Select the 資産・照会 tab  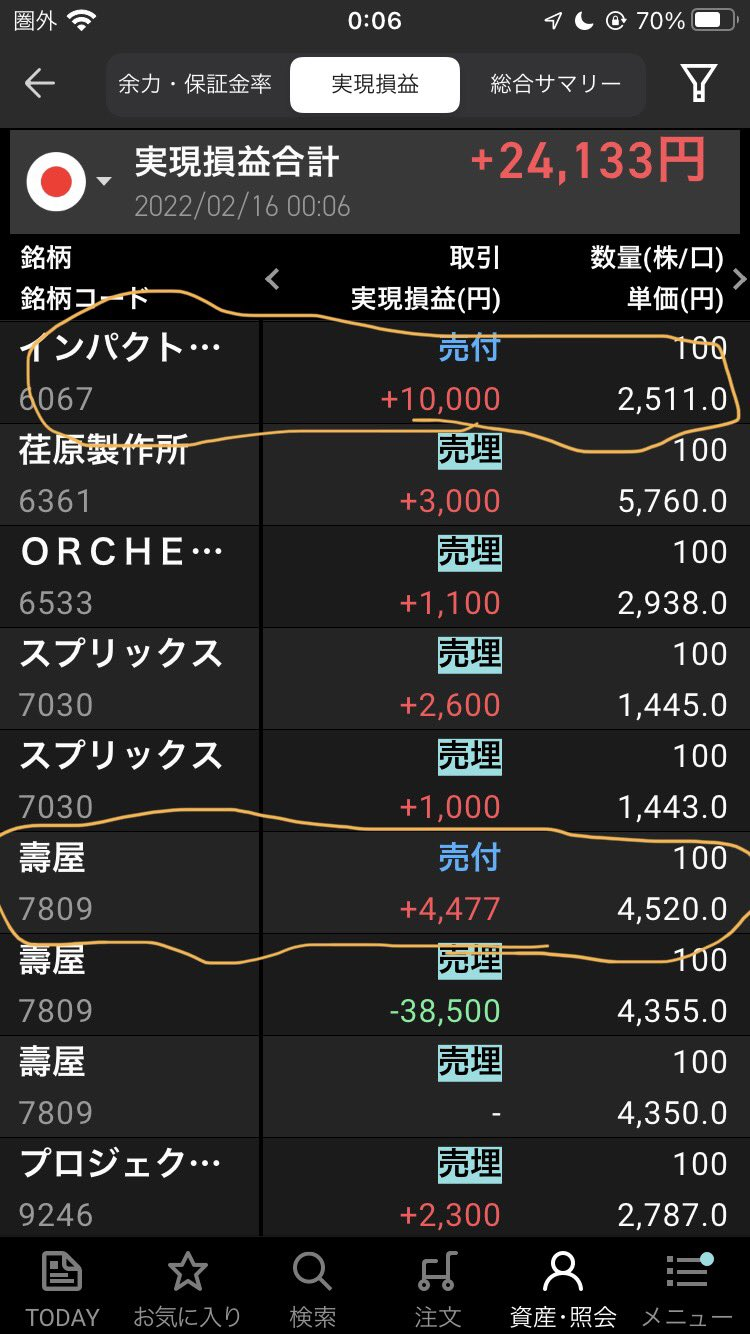pos(562,1289)
